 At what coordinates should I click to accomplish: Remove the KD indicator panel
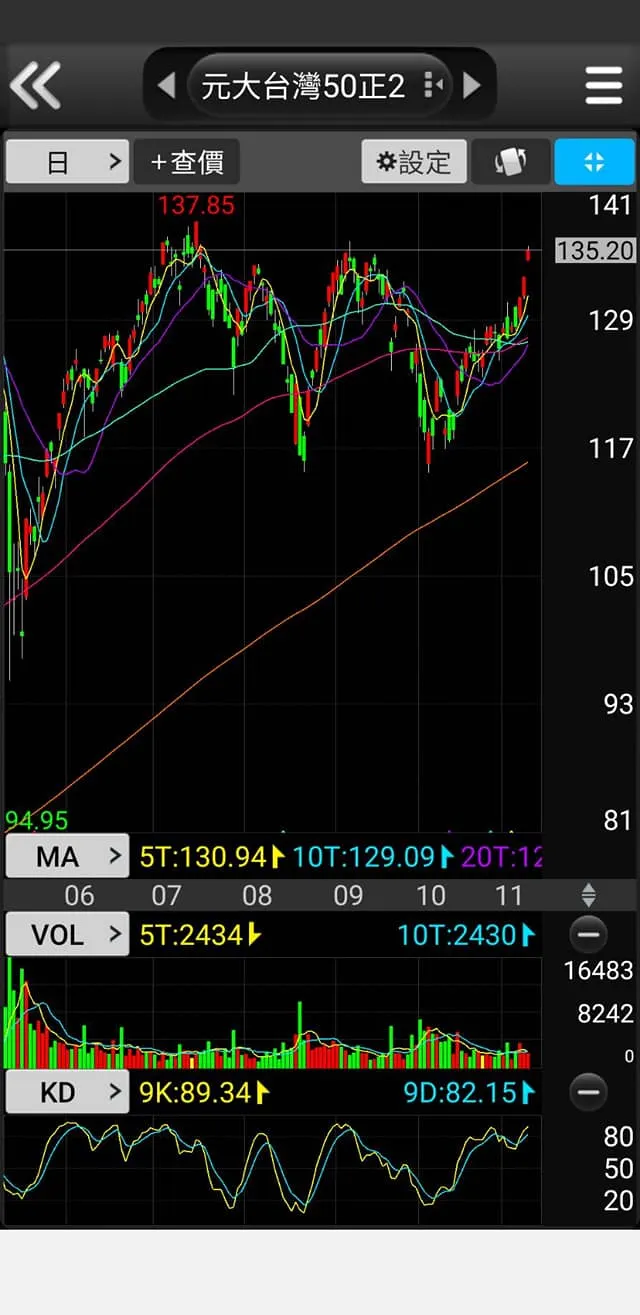588,1093
